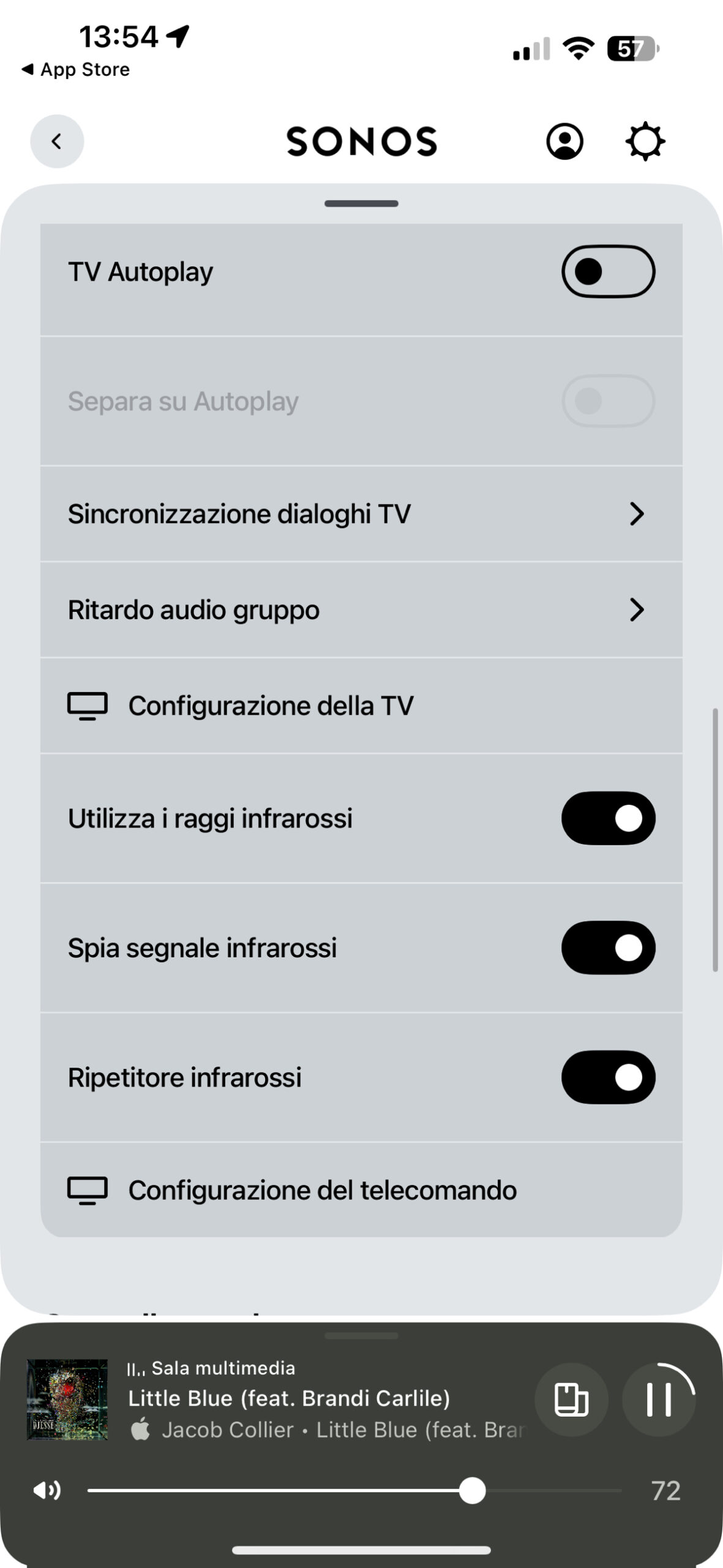Open the speaker grouping button

pyautogui.click(x=571, y=1400)
